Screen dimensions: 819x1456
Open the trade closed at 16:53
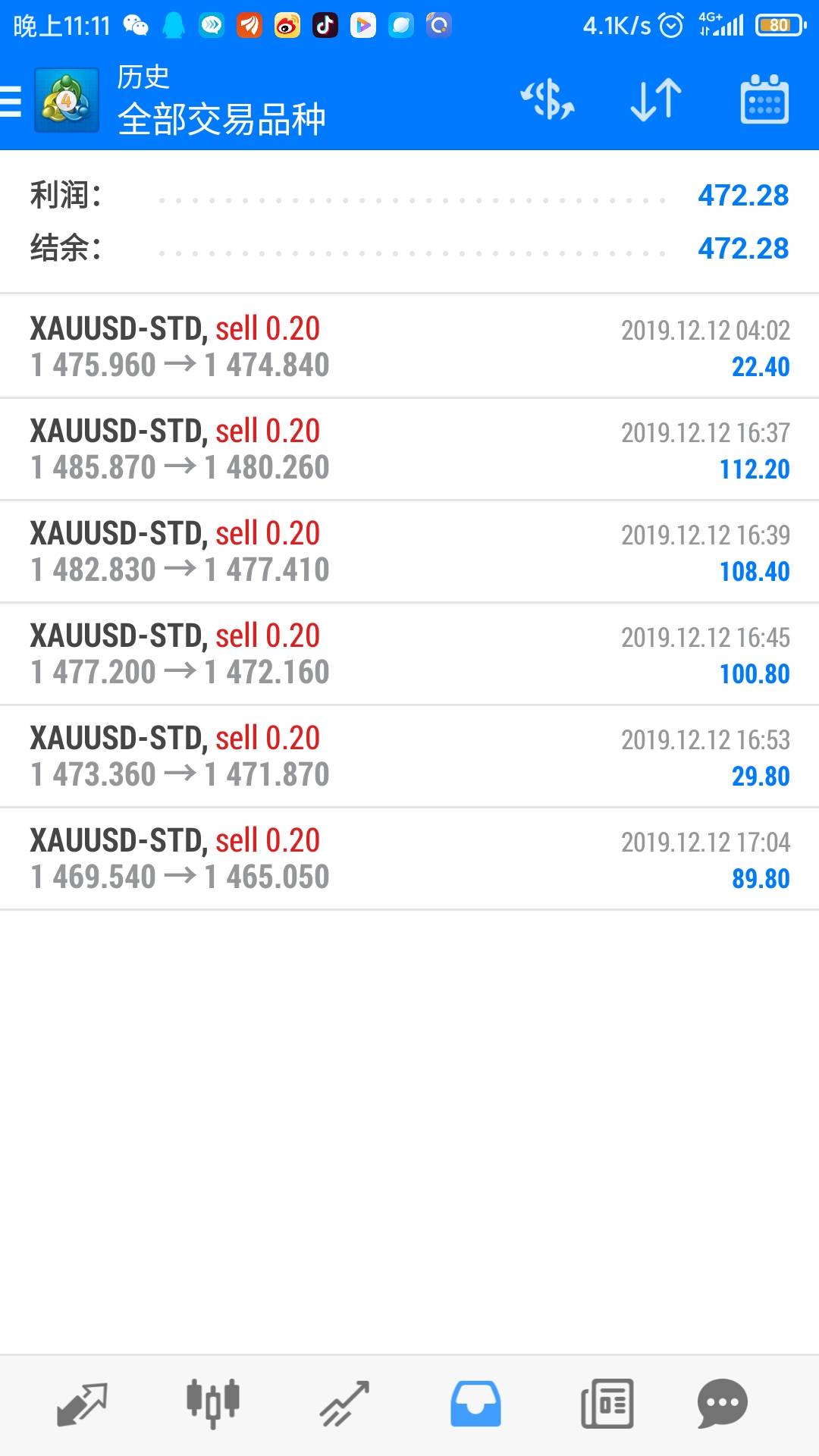(409, 756)
